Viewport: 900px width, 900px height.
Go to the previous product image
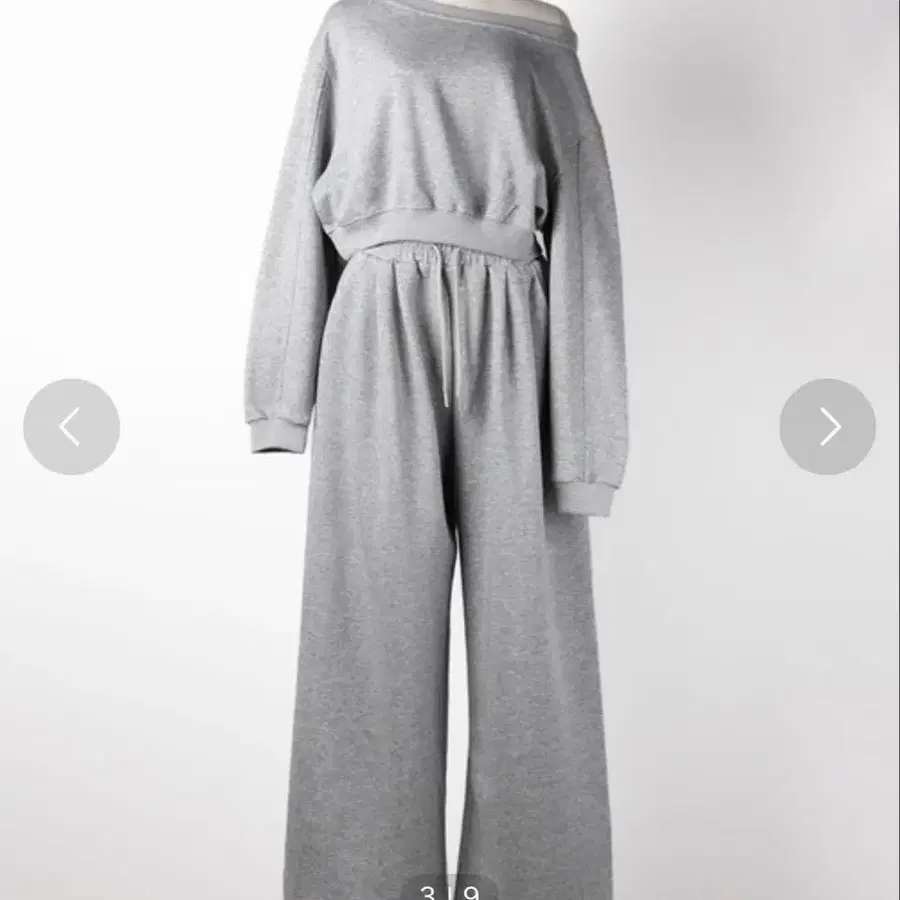[71, 426]
